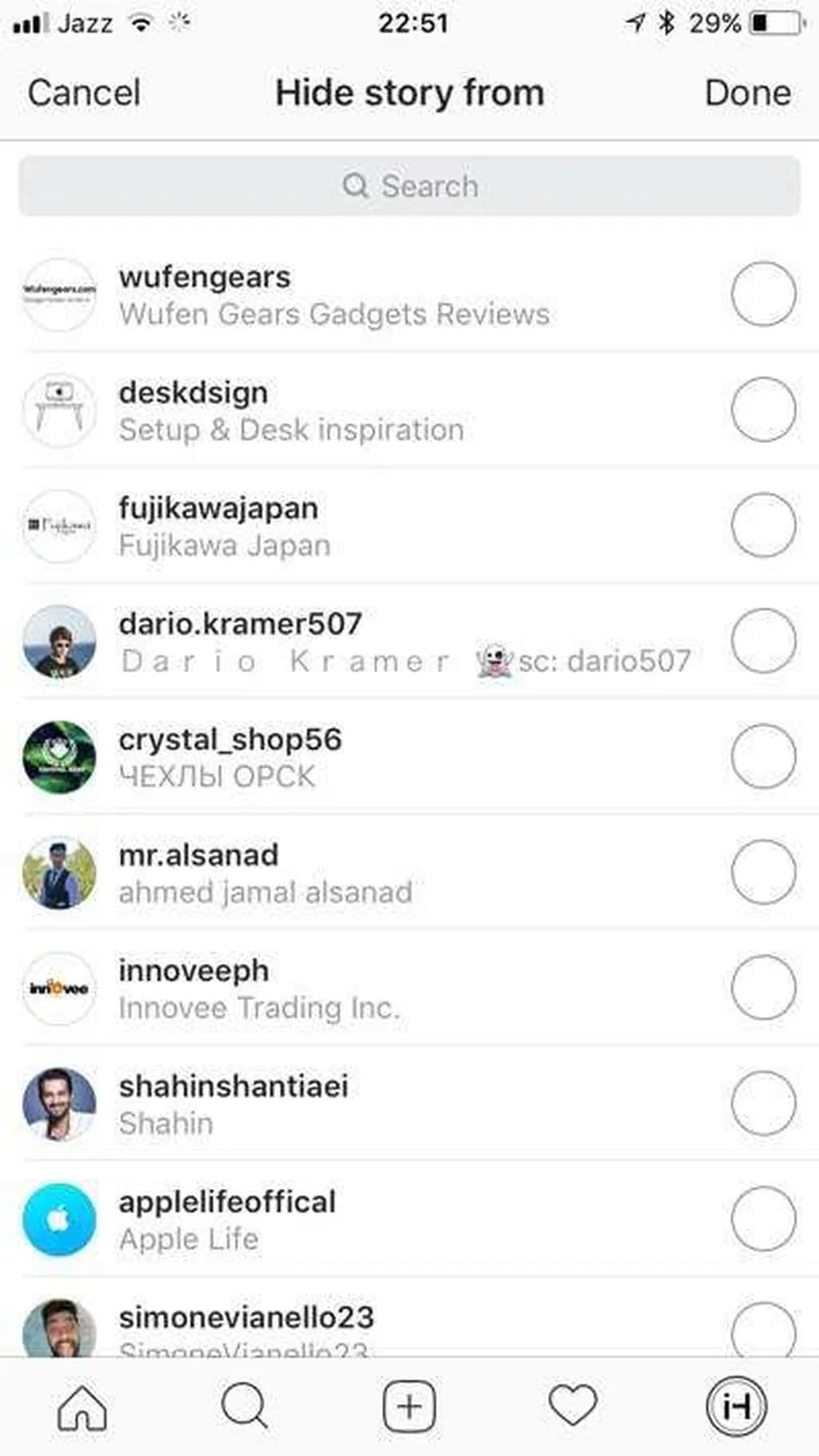Mark crystal_shop56 to hide story
The height and width of the screenshot is (1456, 819).
tap(763, 756)
